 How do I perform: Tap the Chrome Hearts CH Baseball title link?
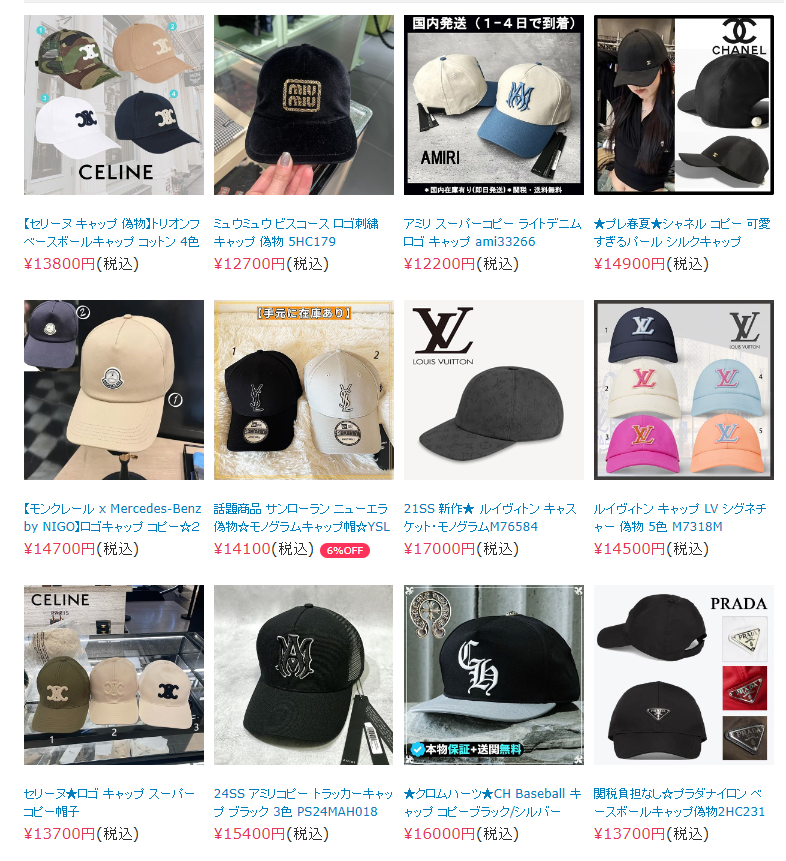pos(491,802)
